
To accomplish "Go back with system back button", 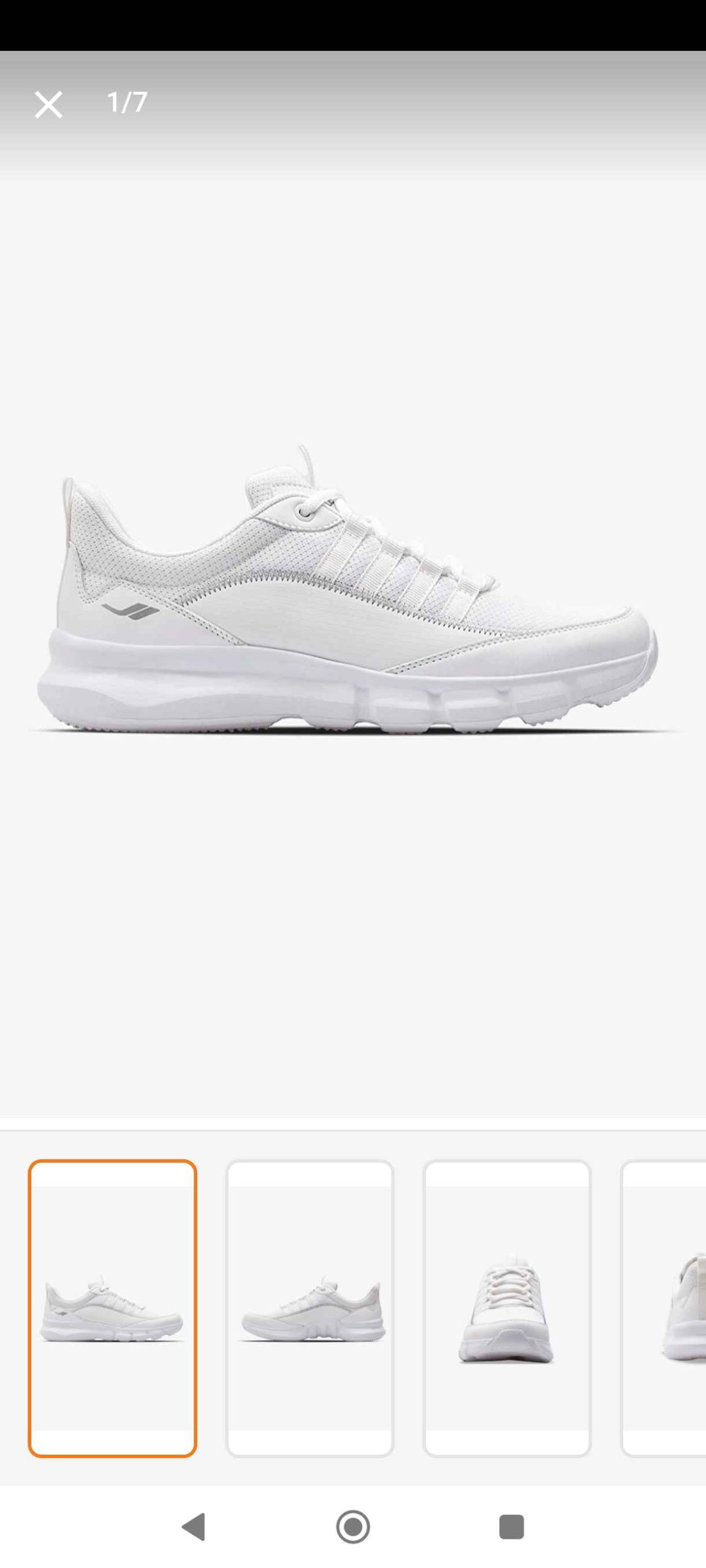I will (x=194, y=1526).
